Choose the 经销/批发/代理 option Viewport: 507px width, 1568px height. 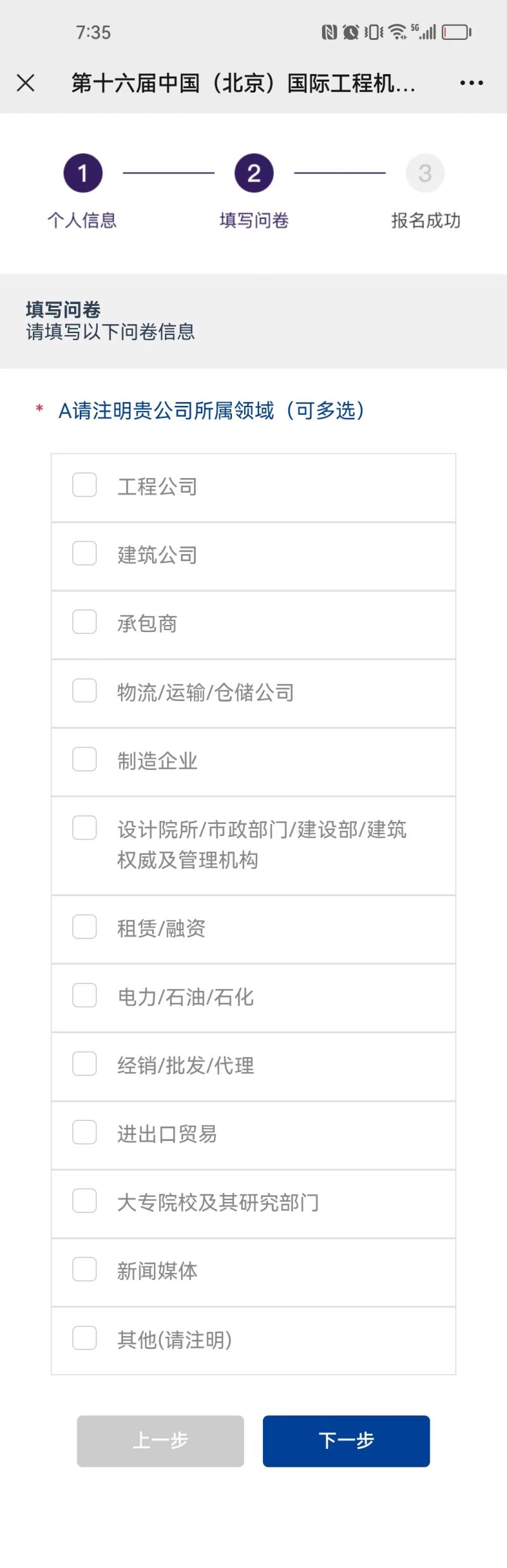85,1064
